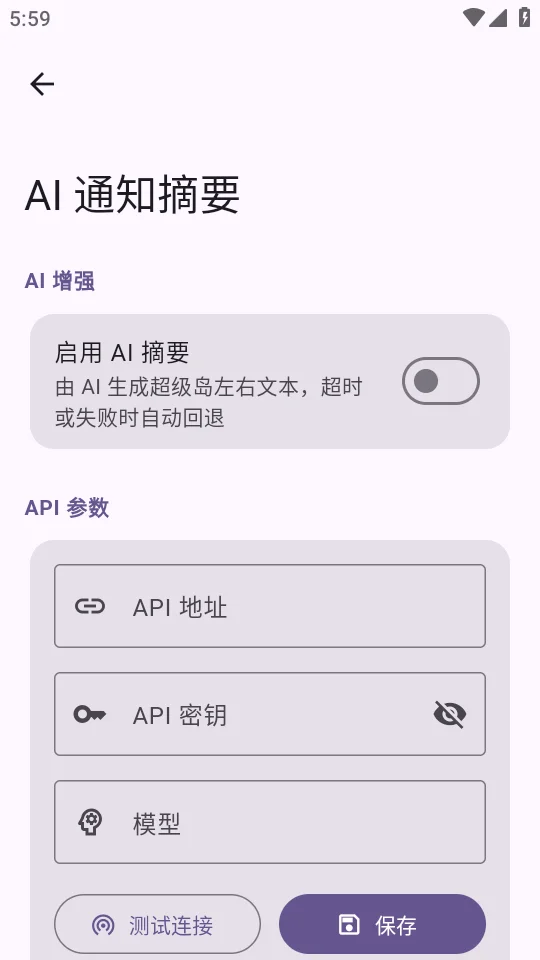
Task: Focus the API 密钥 field
Action: (x=270, y=714)
